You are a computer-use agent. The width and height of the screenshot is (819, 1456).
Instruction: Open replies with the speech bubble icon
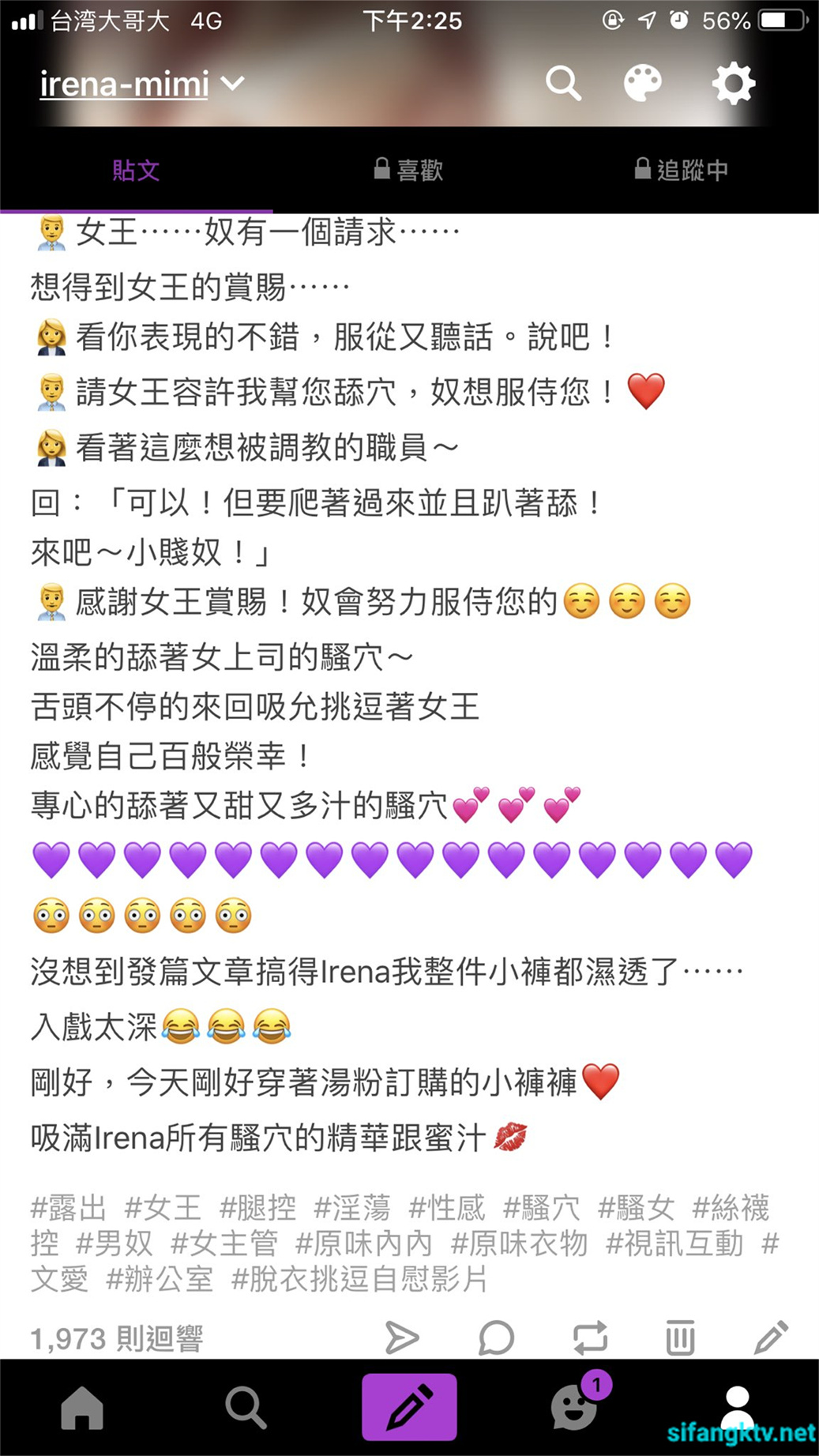tap(496, 1337)
